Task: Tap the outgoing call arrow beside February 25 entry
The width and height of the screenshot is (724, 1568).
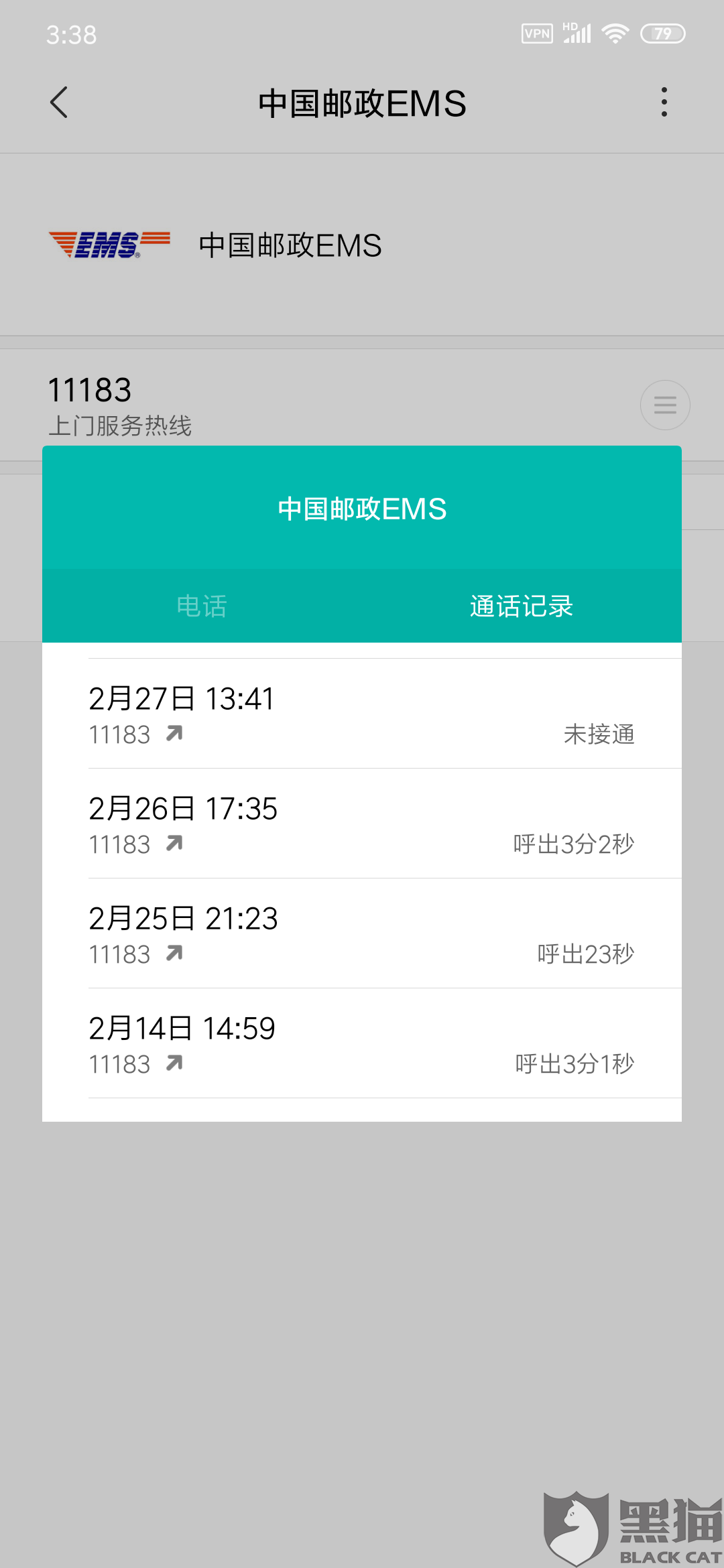Action: 175,953
